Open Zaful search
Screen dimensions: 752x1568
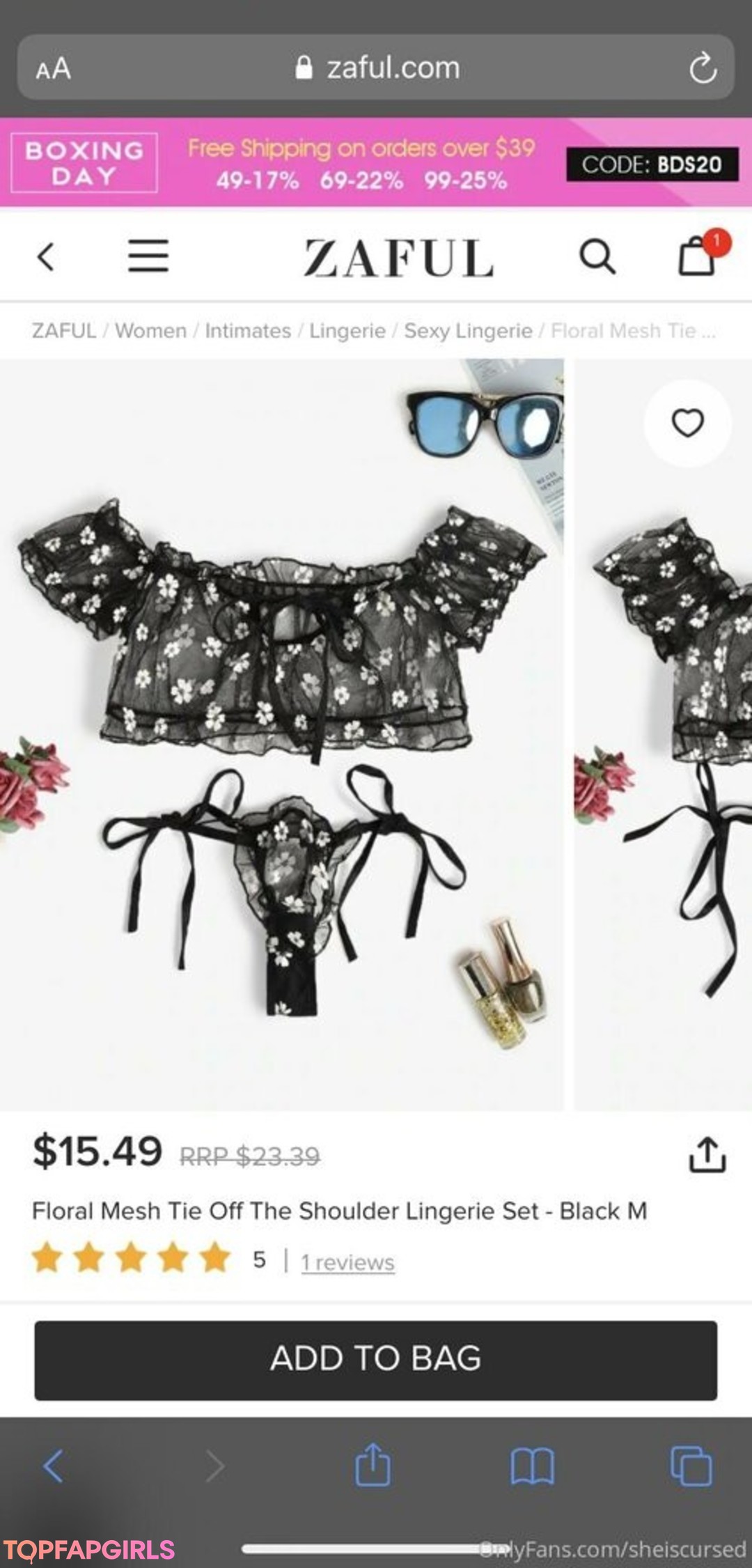pyautogui.click(x=597, y=256)
